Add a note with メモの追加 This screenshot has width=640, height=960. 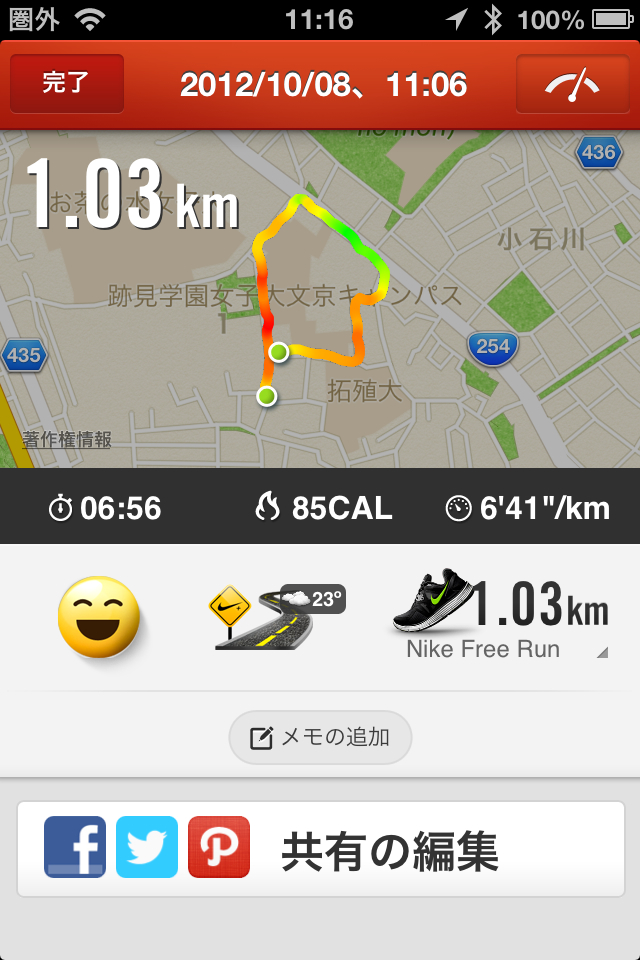tap(320, 738)
